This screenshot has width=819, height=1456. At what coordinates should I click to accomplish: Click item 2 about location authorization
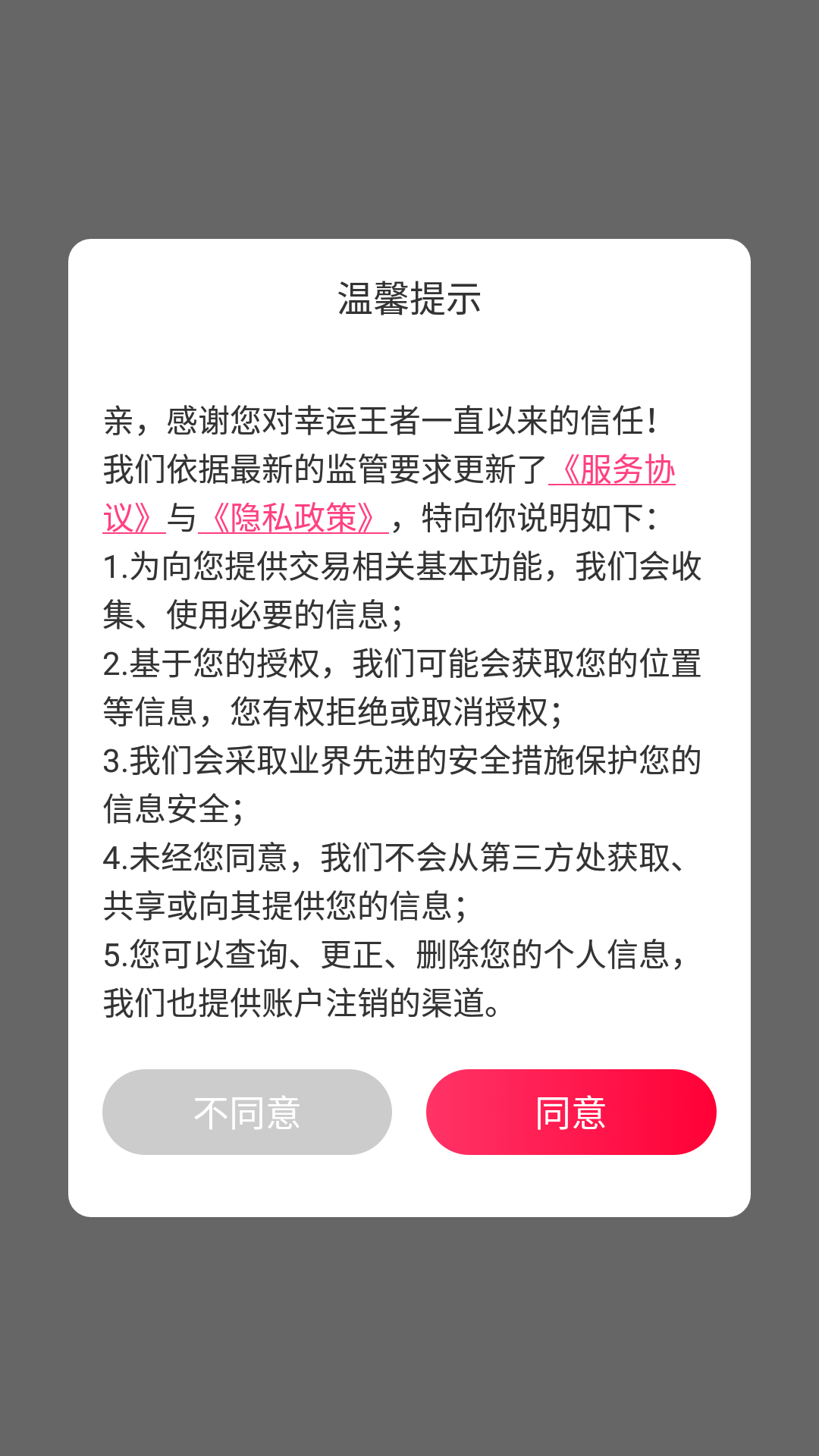(407, 661)
